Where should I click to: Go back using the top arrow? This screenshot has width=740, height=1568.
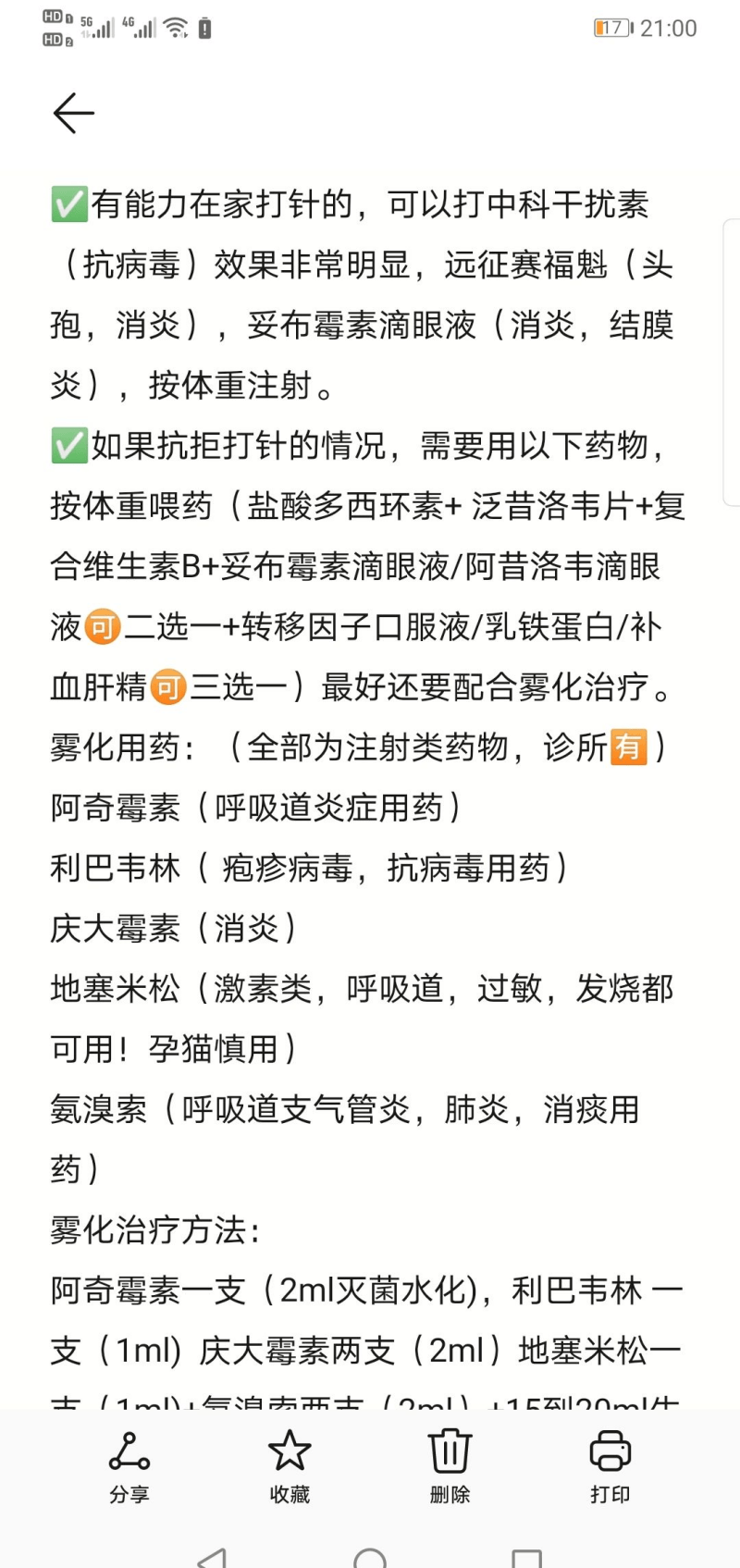[74, 113]
